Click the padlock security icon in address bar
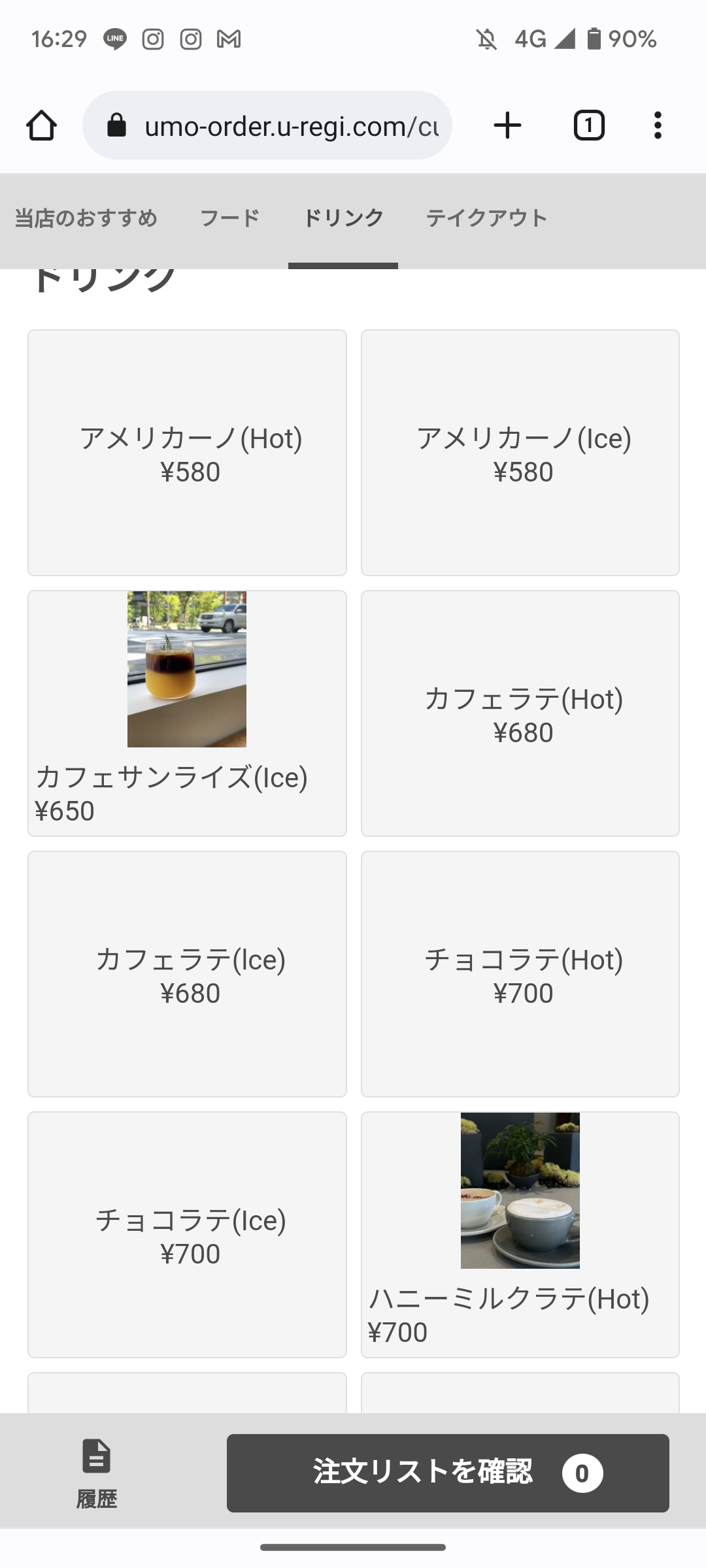This screenshot has height=1568, width=706. [x=116, y=125]
